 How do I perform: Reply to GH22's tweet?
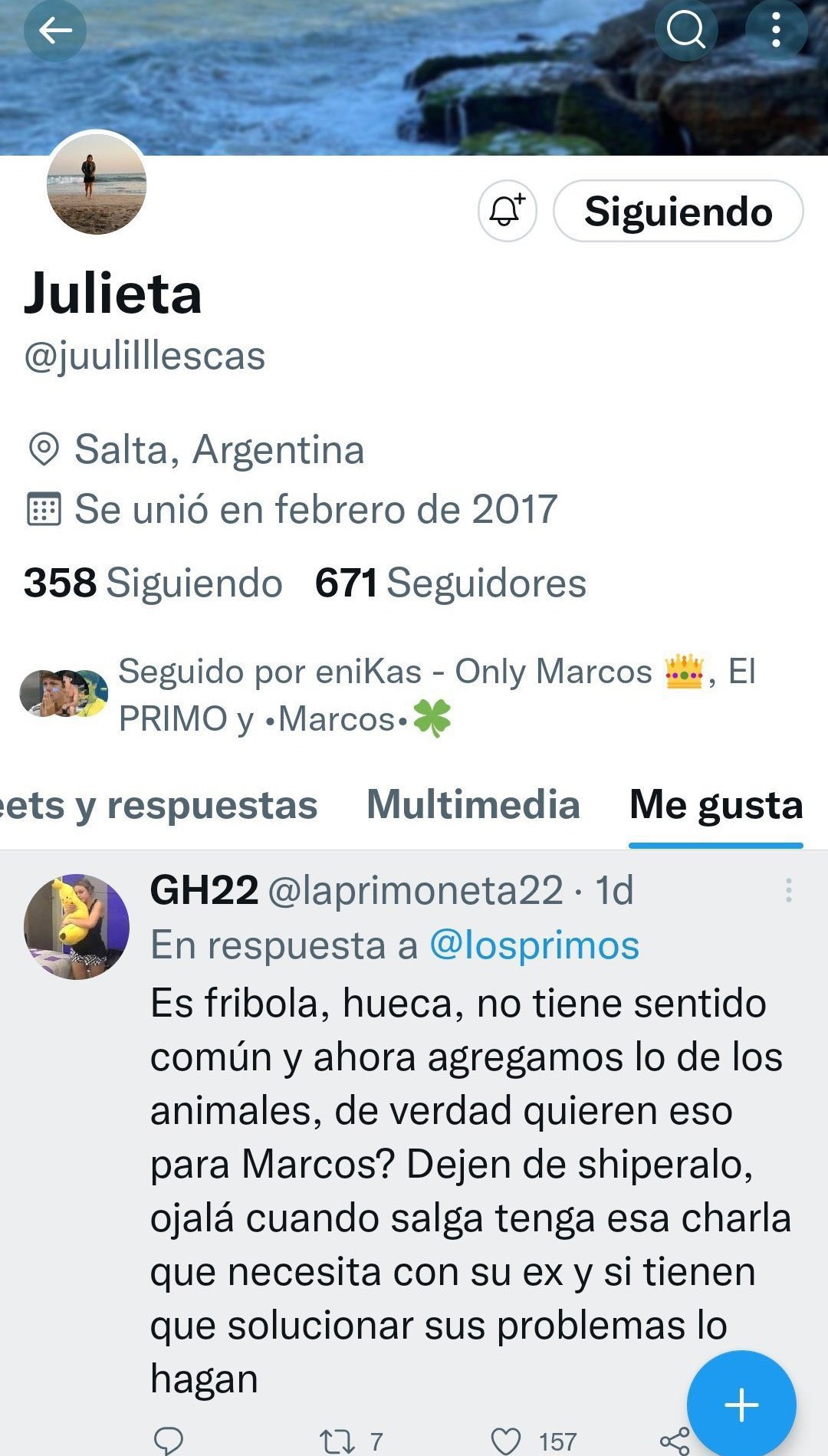pyautogui.click(x=168, y=1441)
